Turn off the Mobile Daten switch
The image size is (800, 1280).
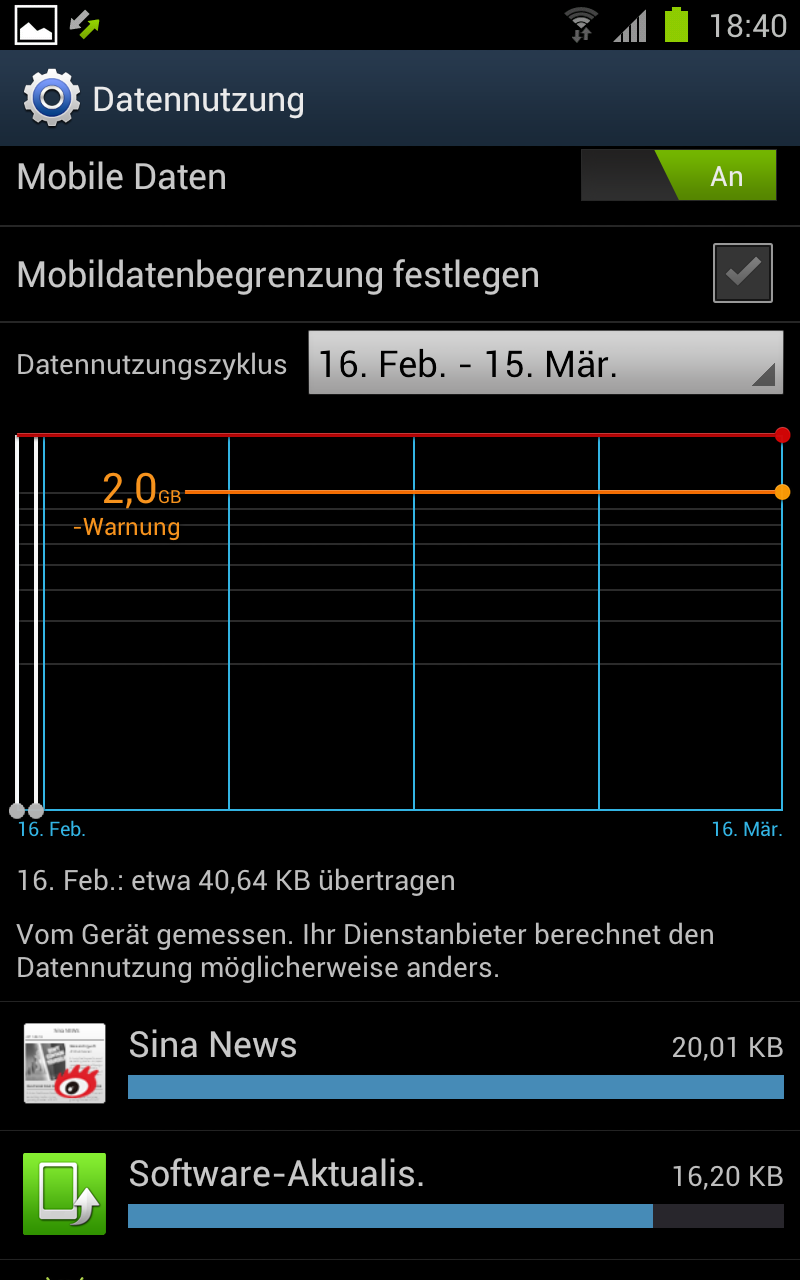[x=678, y=176]
